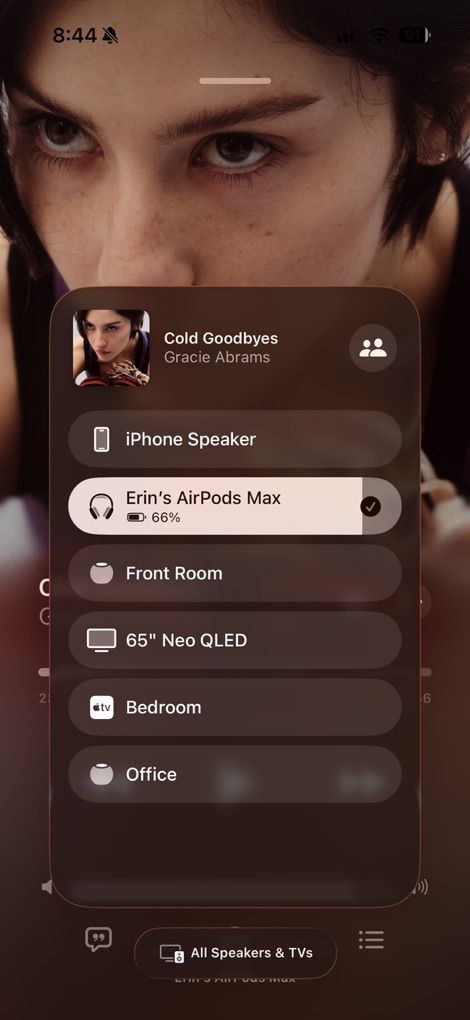Open the SharePlay people icon
Viewport: 470px width, 1020px height.
tap(372, 348)
